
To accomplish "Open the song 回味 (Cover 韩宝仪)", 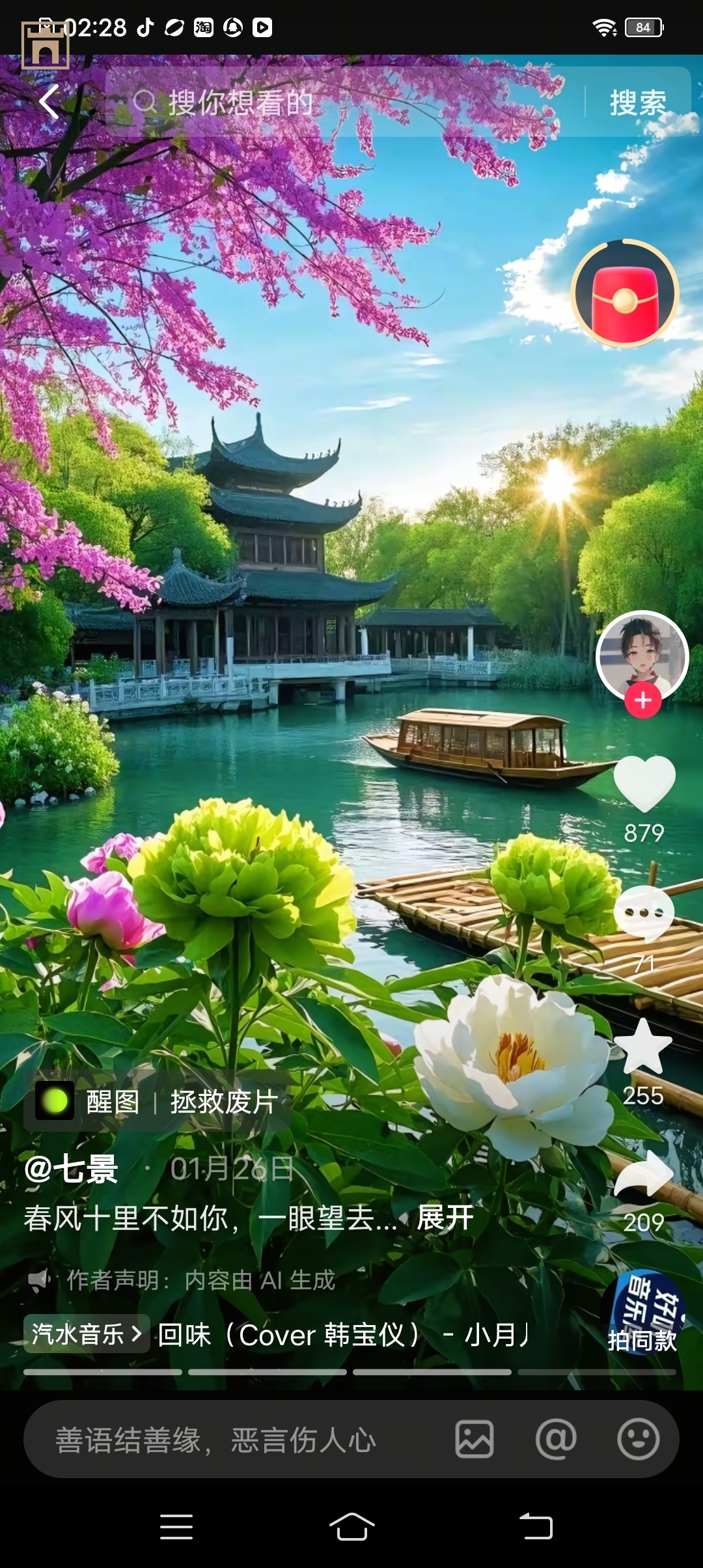I will [x=344, y=1335].
